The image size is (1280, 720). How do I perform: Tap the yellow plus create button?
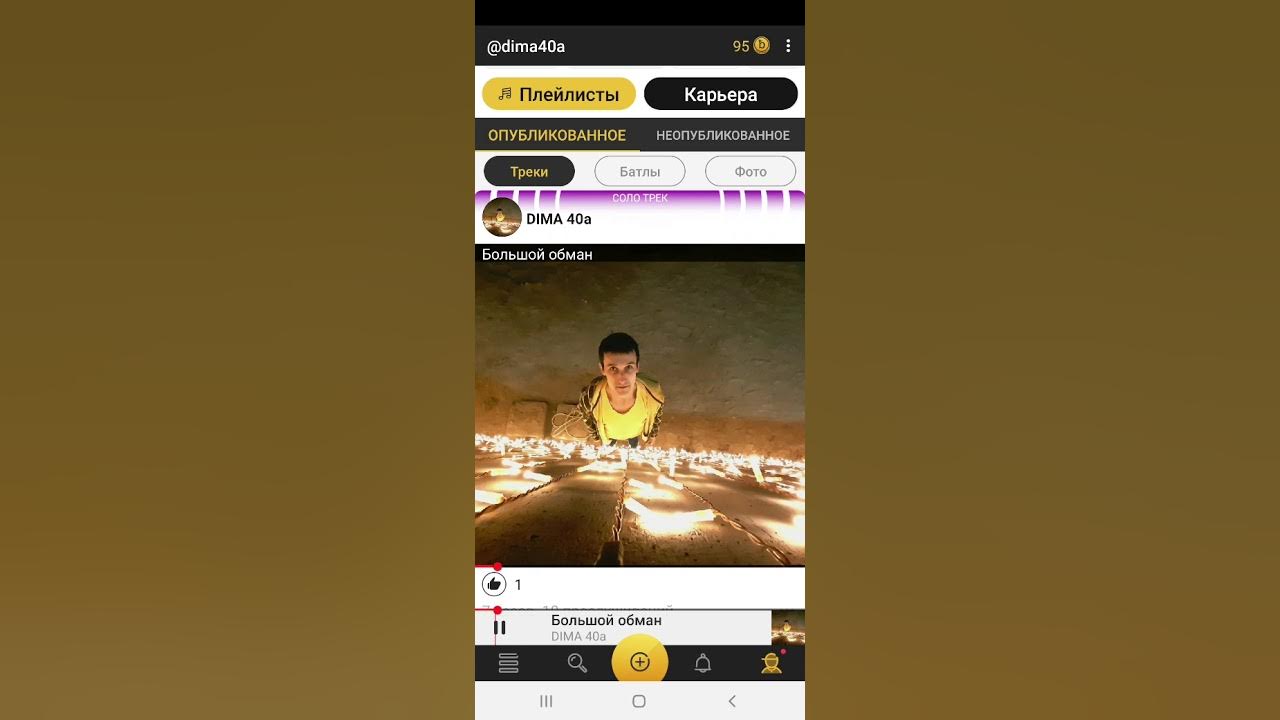pos(640,661)
